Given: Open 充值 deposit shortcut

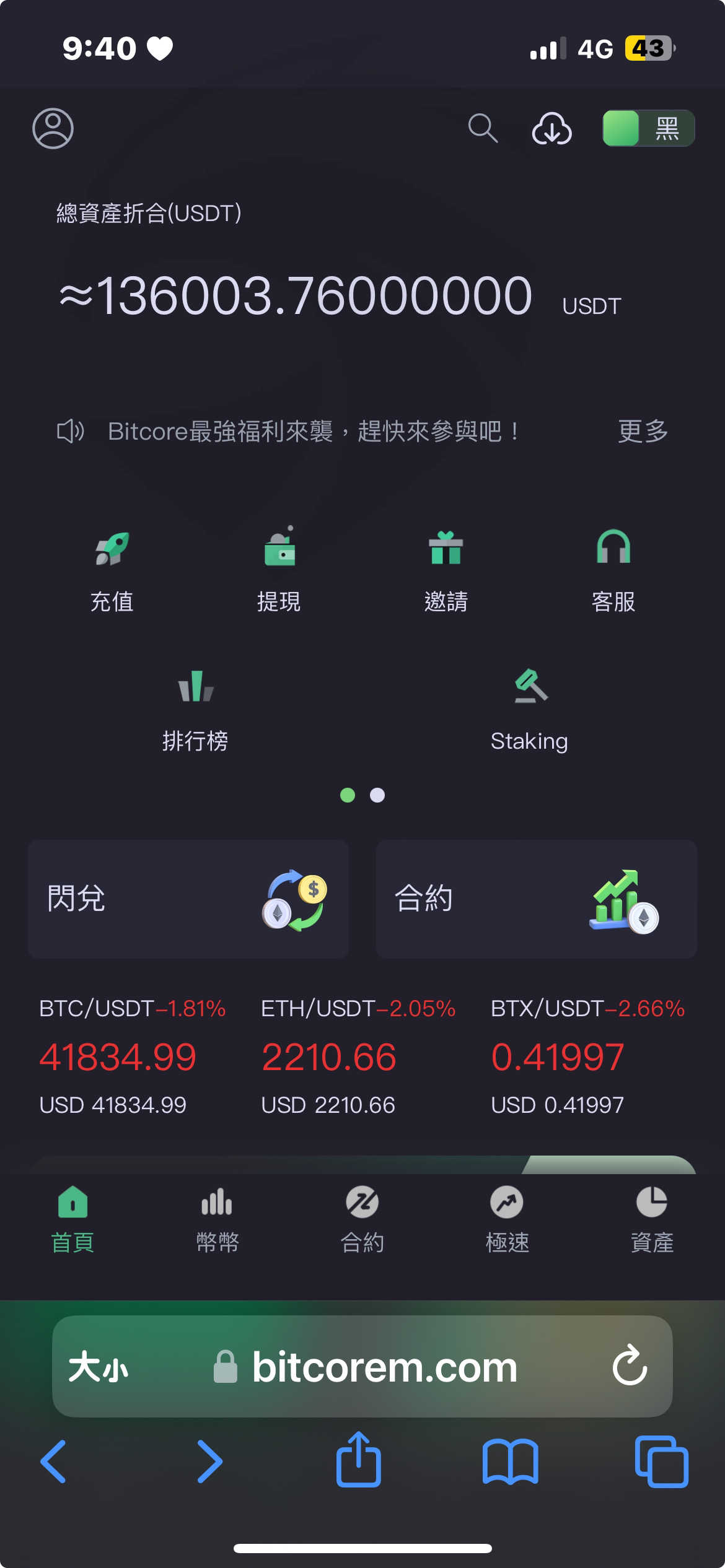Looking at the screenshot, I should [112, 570].
